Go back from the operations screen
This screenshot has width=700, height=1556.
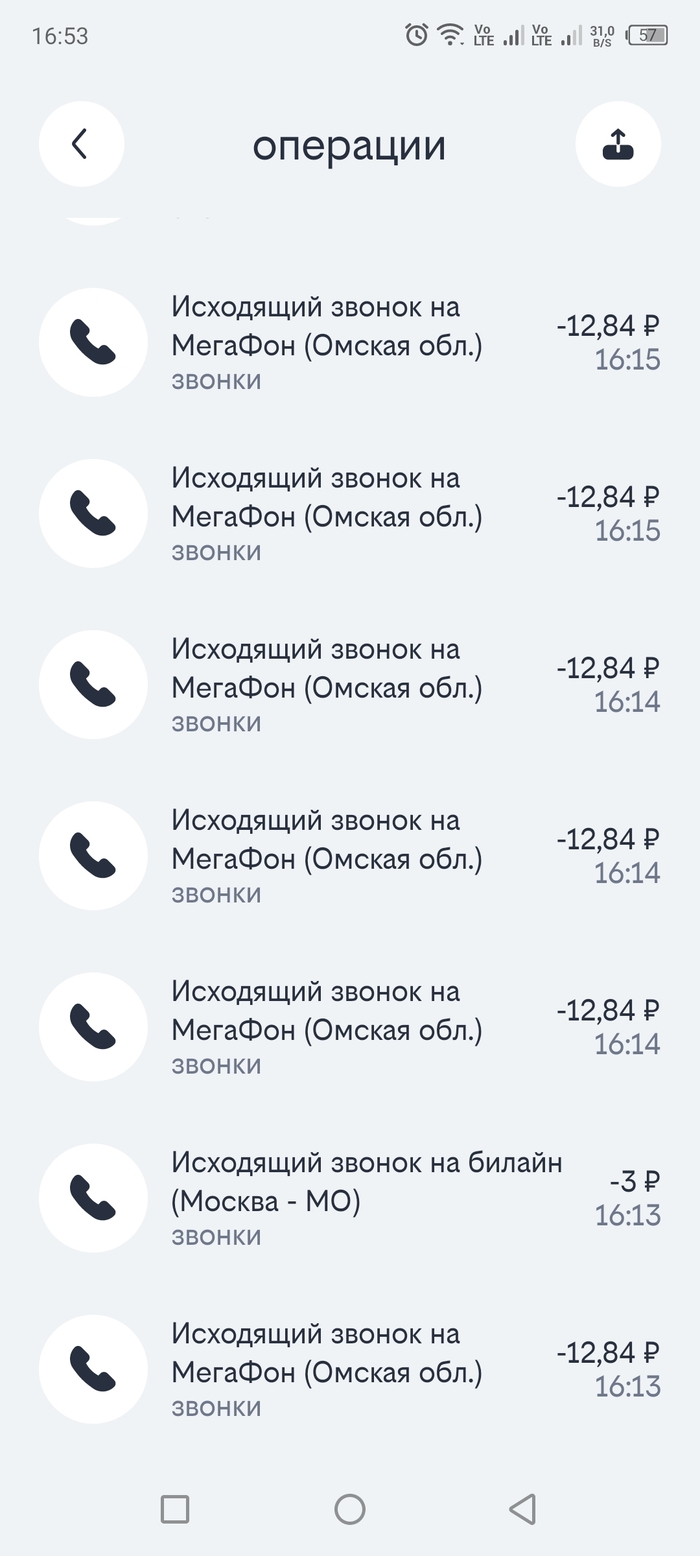81,144
